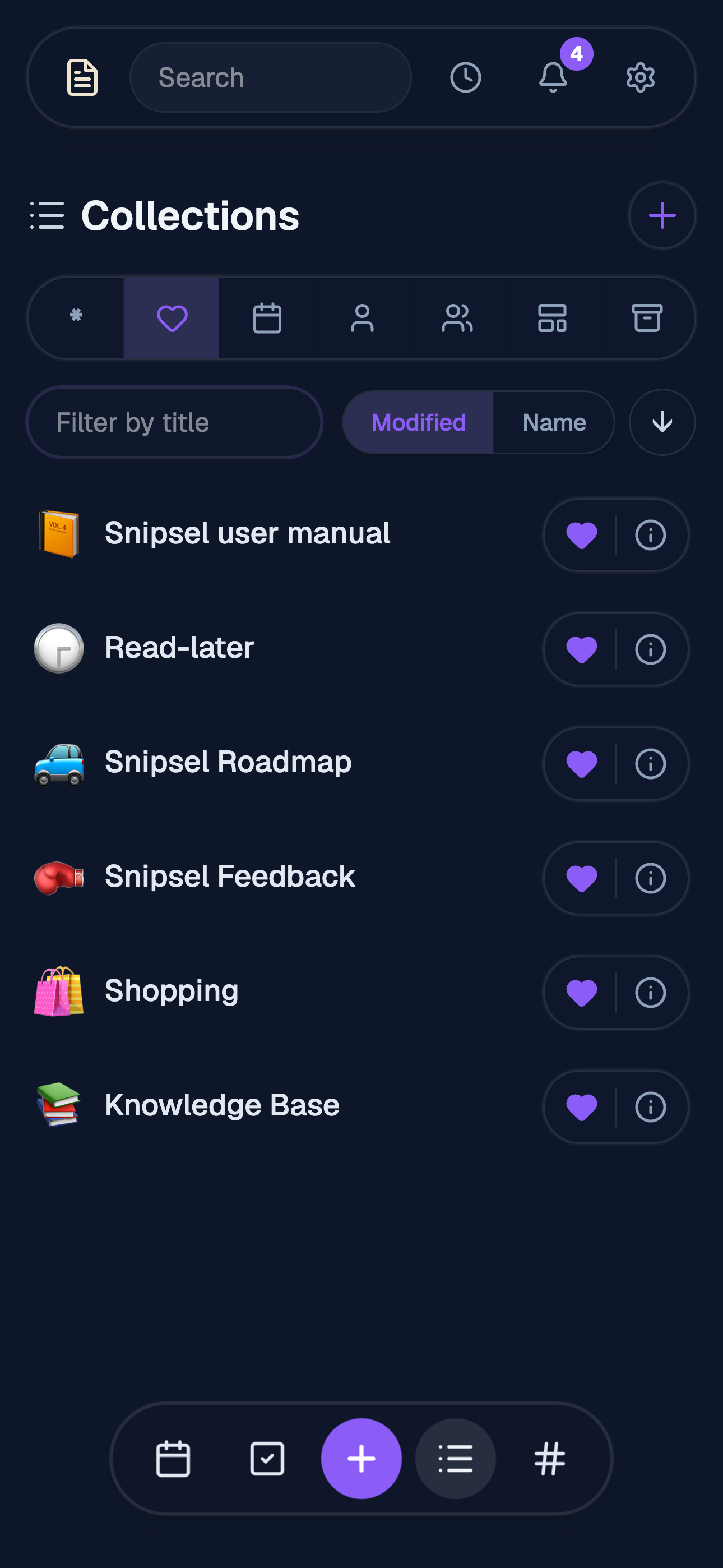Screen dimensions: 723x1568
Task: Toggle the heart on Shopping collection
Action: point(581,992)
